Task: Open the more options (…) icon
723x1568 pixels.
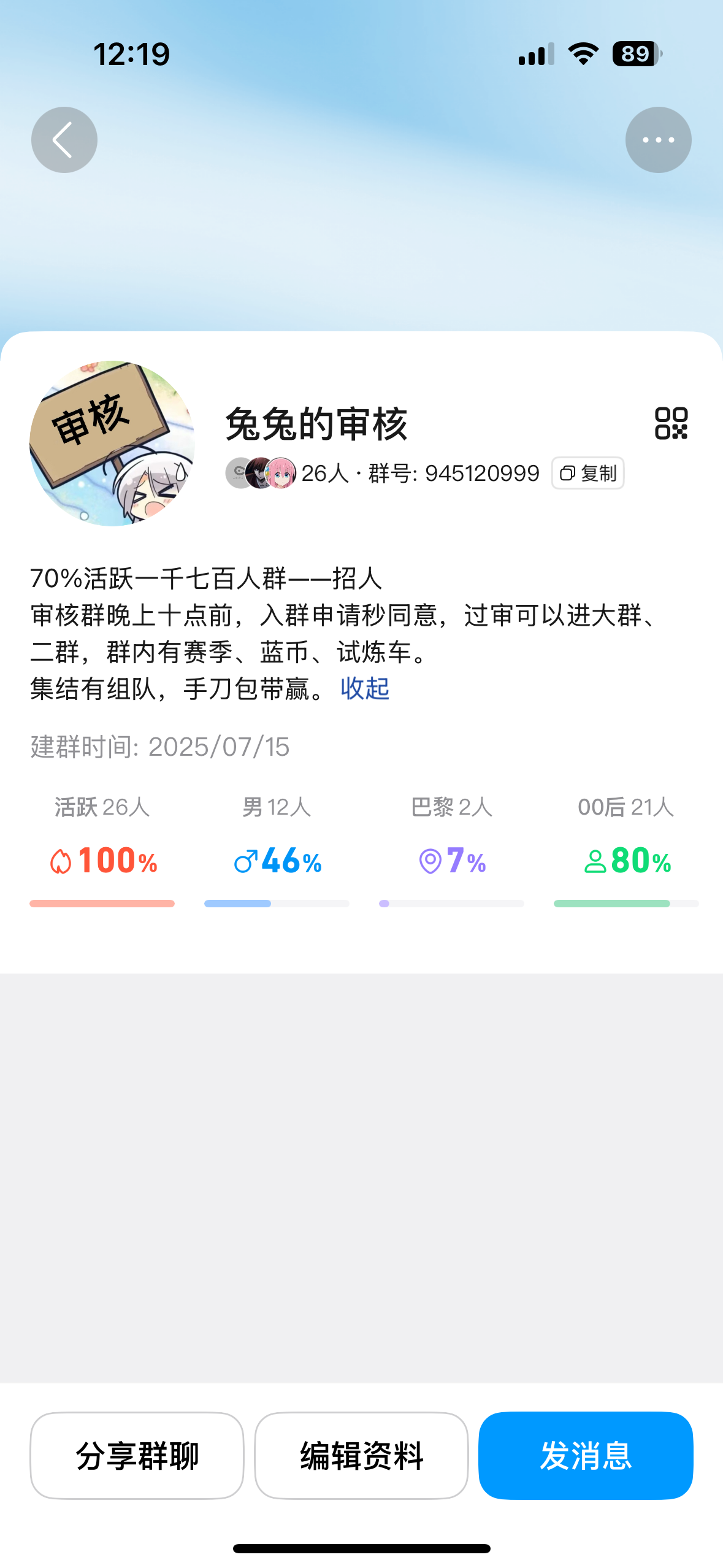Action: click(x=657, y=139)
